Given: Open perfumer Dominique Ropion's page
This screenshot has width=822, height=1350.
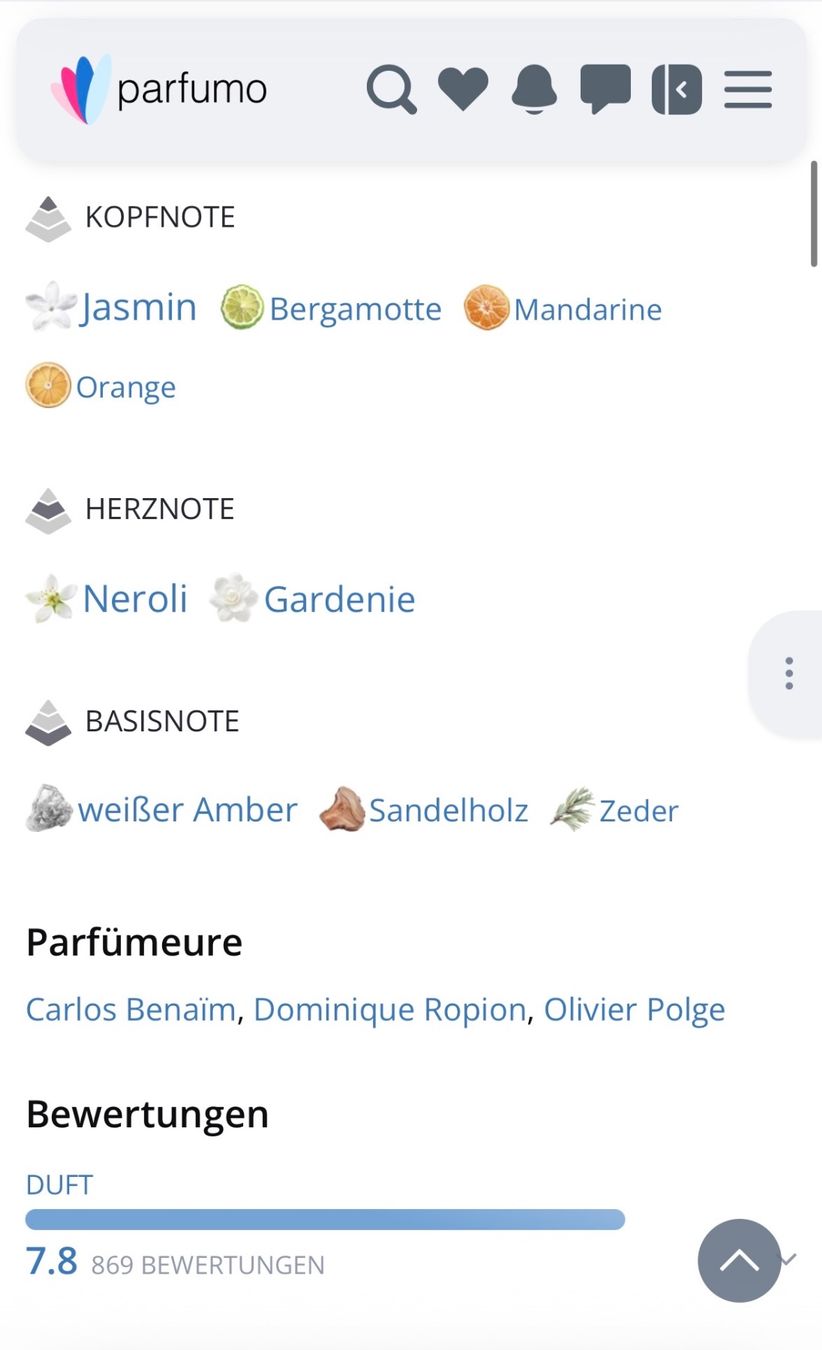Looking at the screenshot, I should point(390,1009).
